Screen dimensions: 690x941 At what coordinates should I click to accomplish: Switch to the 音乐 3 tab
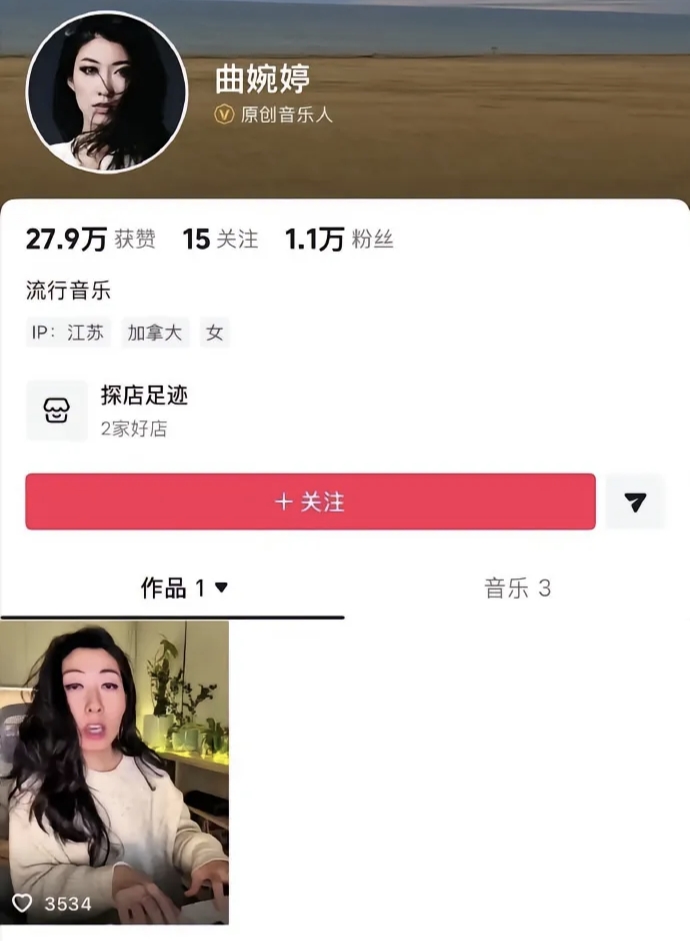pos(517,588)
